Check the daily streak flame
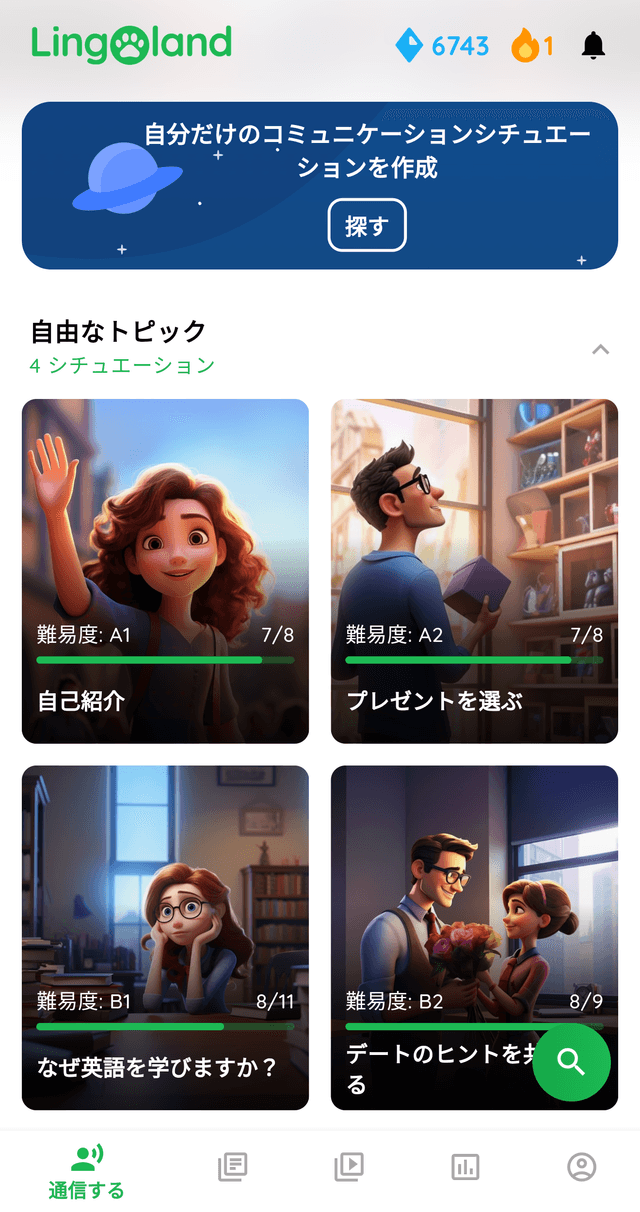Viewport: 640px width, 1212px height. click(x=531, y=45)
